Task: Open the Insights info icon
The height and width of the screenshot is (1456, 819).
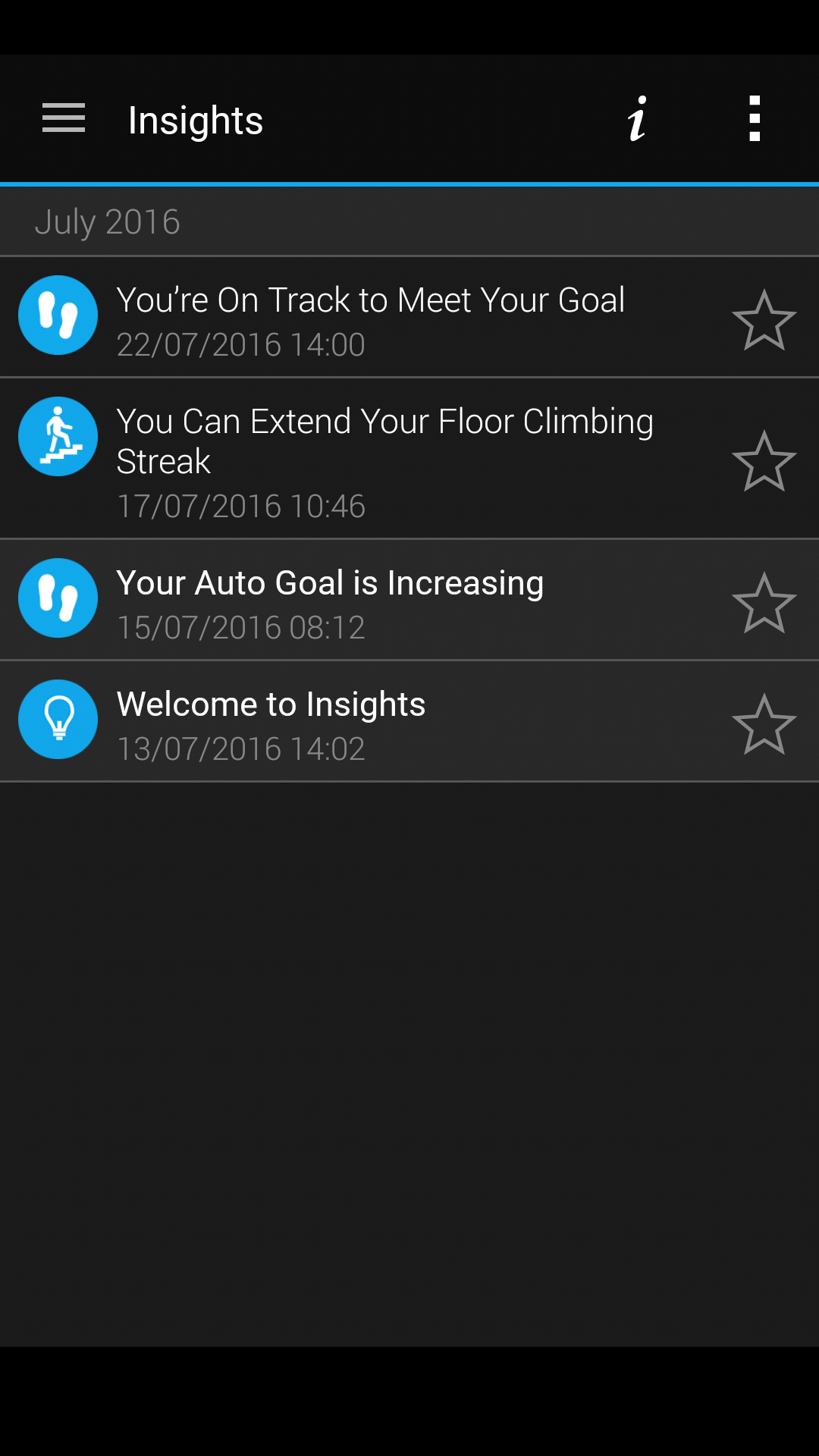Action: 637,118
